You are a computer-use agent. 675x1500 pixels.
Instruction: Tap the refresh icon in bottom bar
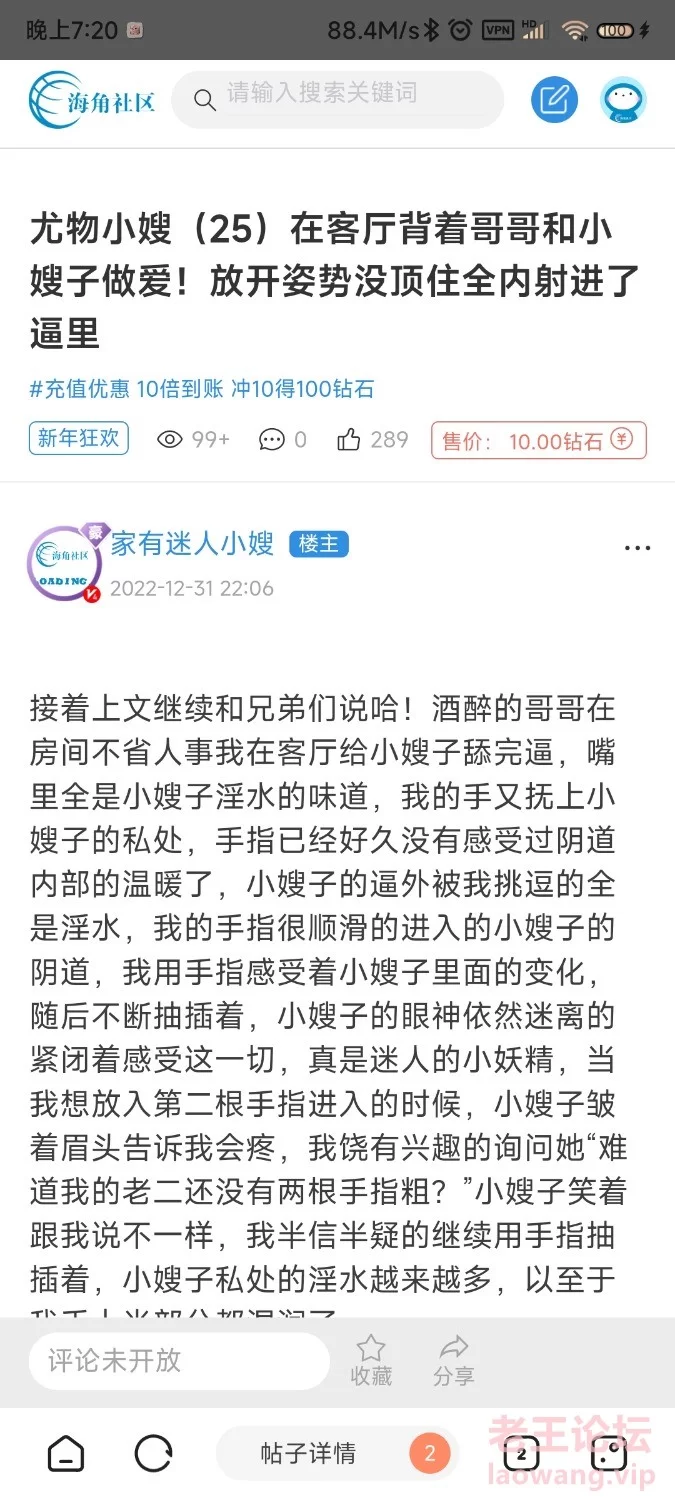click(153, 1453)
